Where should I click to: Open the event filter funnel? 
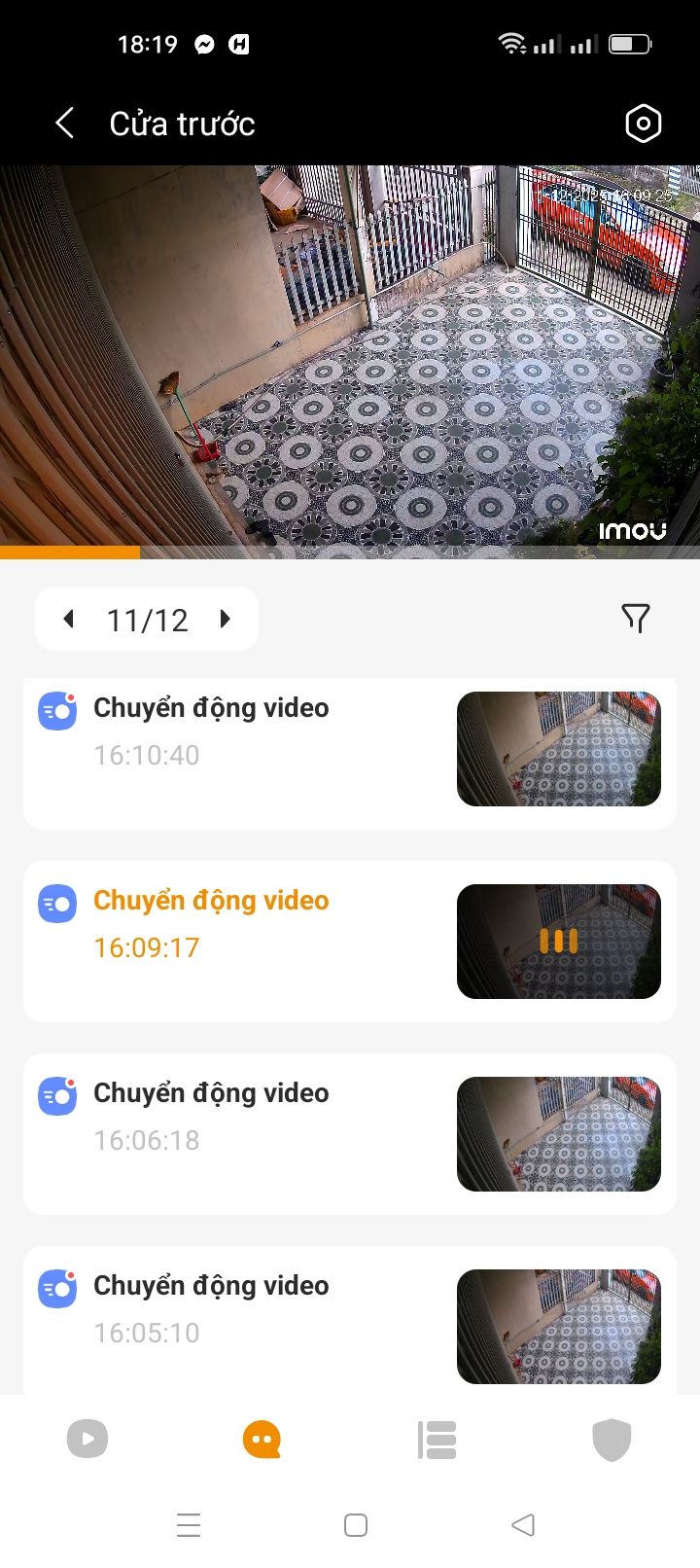(635, 618)
